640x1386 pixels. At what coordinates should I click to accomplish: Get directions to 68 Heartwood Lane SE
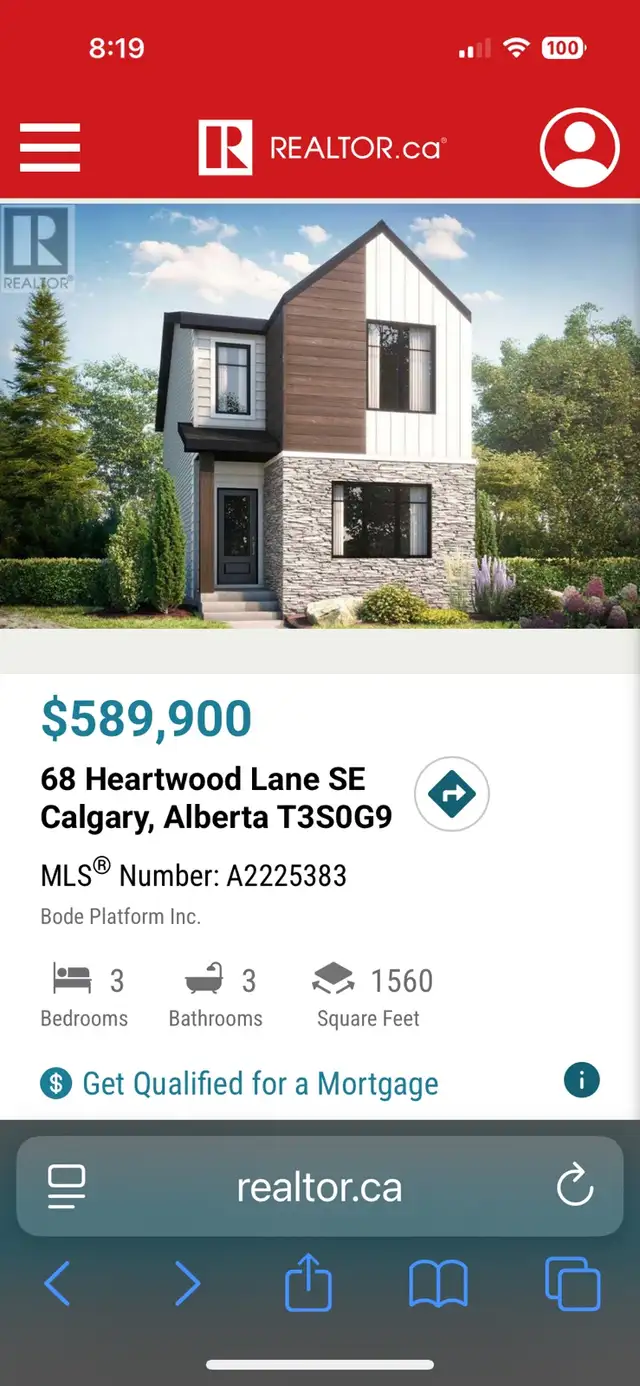click(x=452, y=795)
